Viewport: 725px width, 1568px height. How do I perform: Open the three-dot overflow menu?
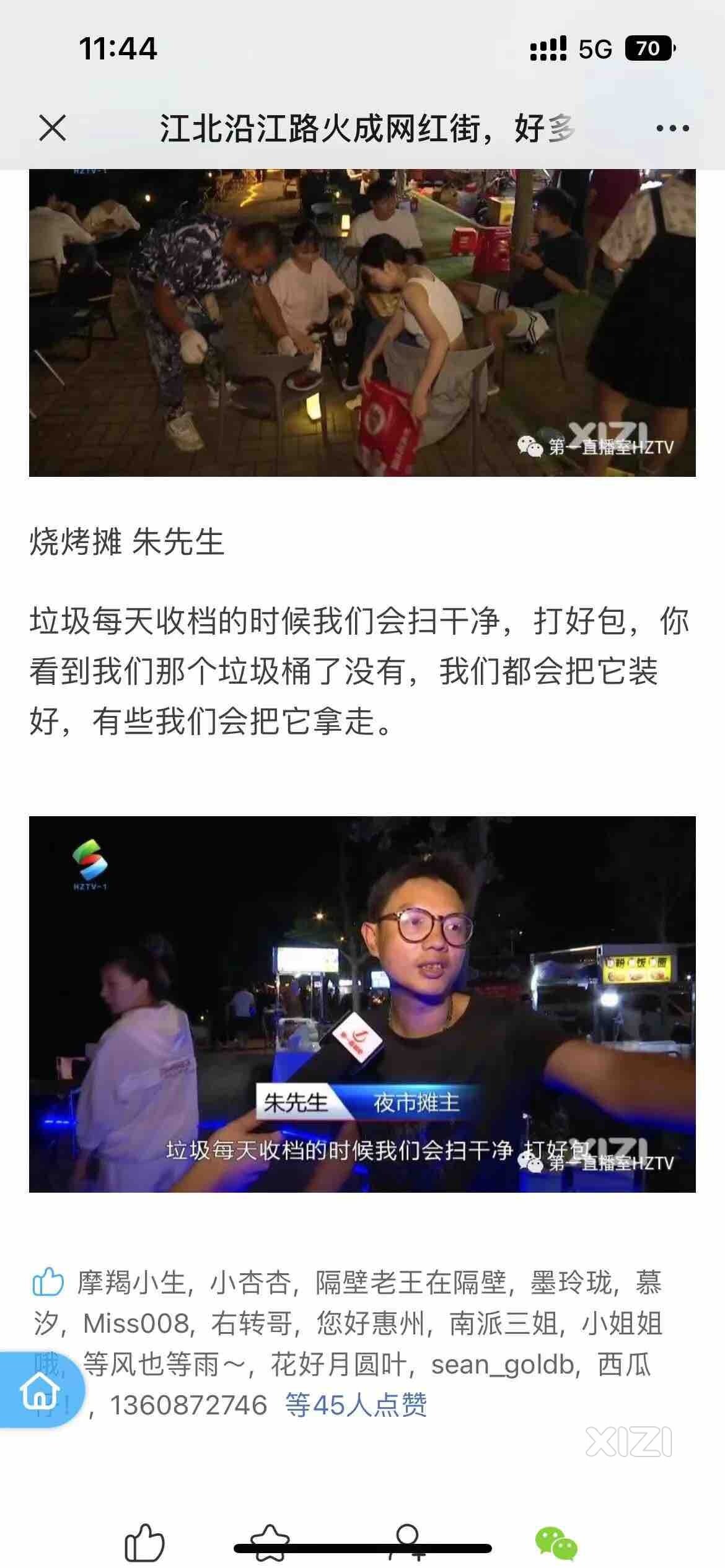(672, 129)
